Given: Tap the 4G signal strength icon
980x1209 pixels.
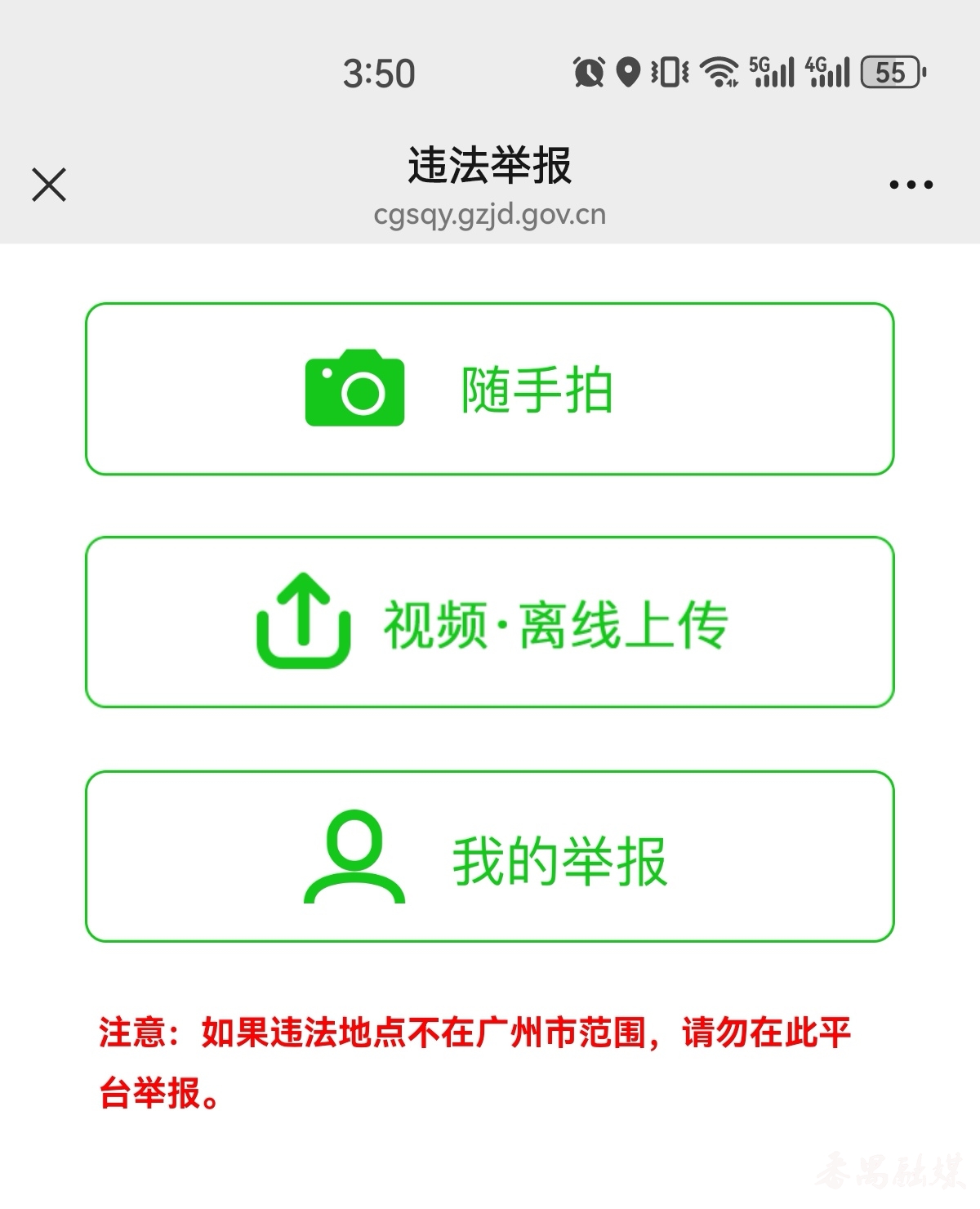Looking at the screenshot, I should [x=829, y=74].
